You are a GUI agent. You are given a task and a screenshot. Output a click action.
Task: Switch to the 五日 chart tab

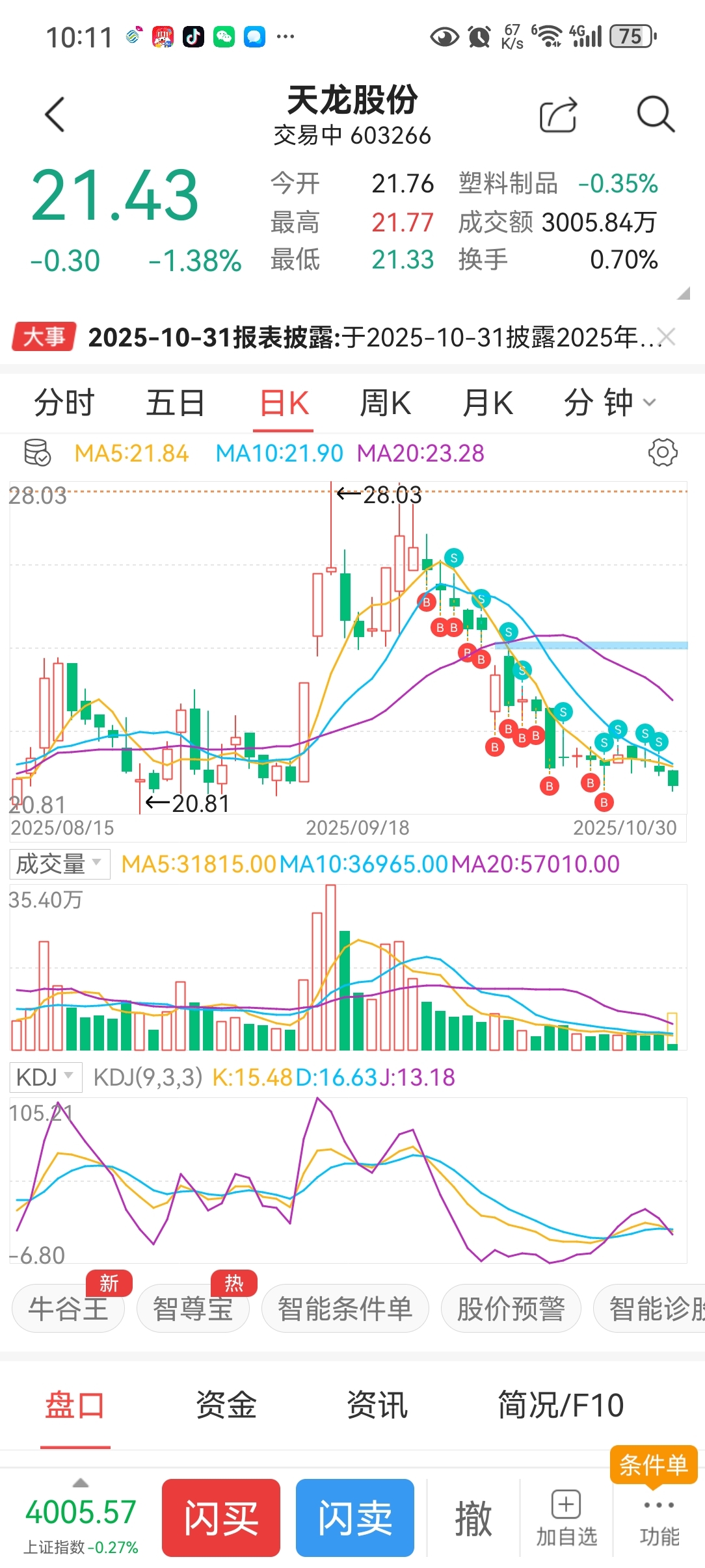(x=175, y=402)
